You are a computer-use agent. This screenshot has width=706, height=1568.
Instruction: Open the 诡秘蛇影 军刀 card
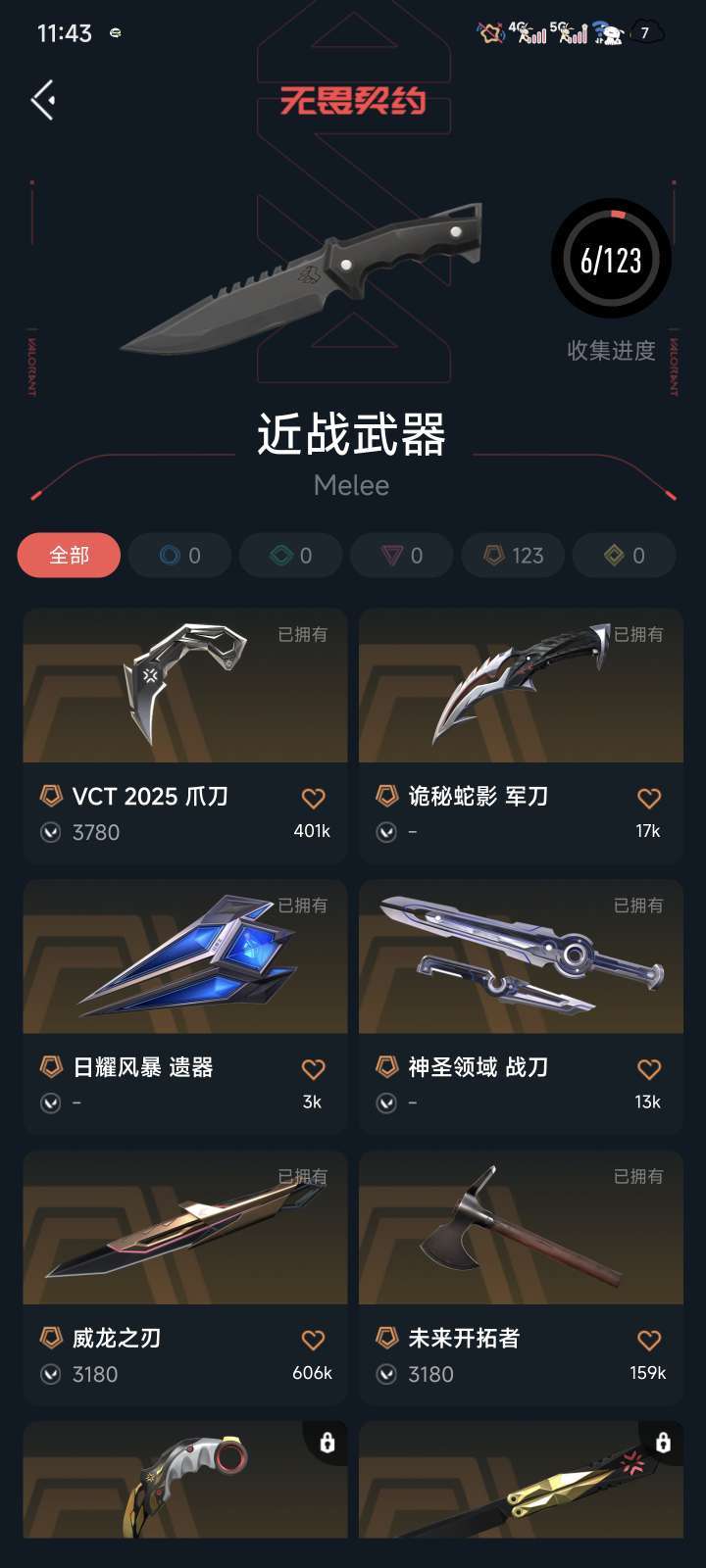pos(521,736)
